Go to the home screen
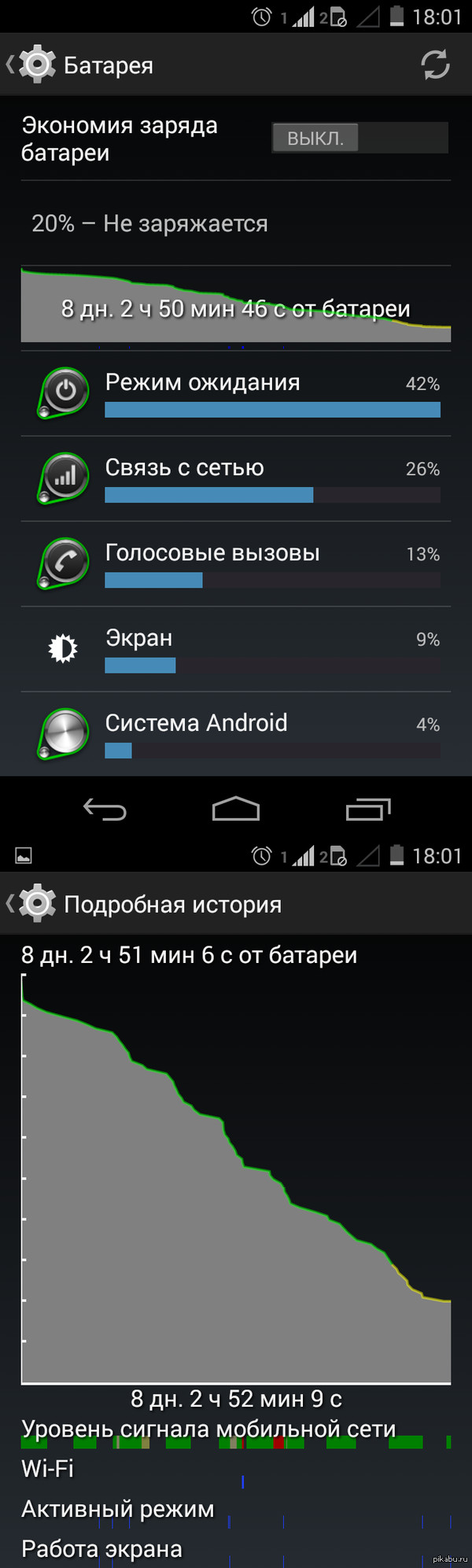Screen dimensions: 472x1568 tap(236, 809)
